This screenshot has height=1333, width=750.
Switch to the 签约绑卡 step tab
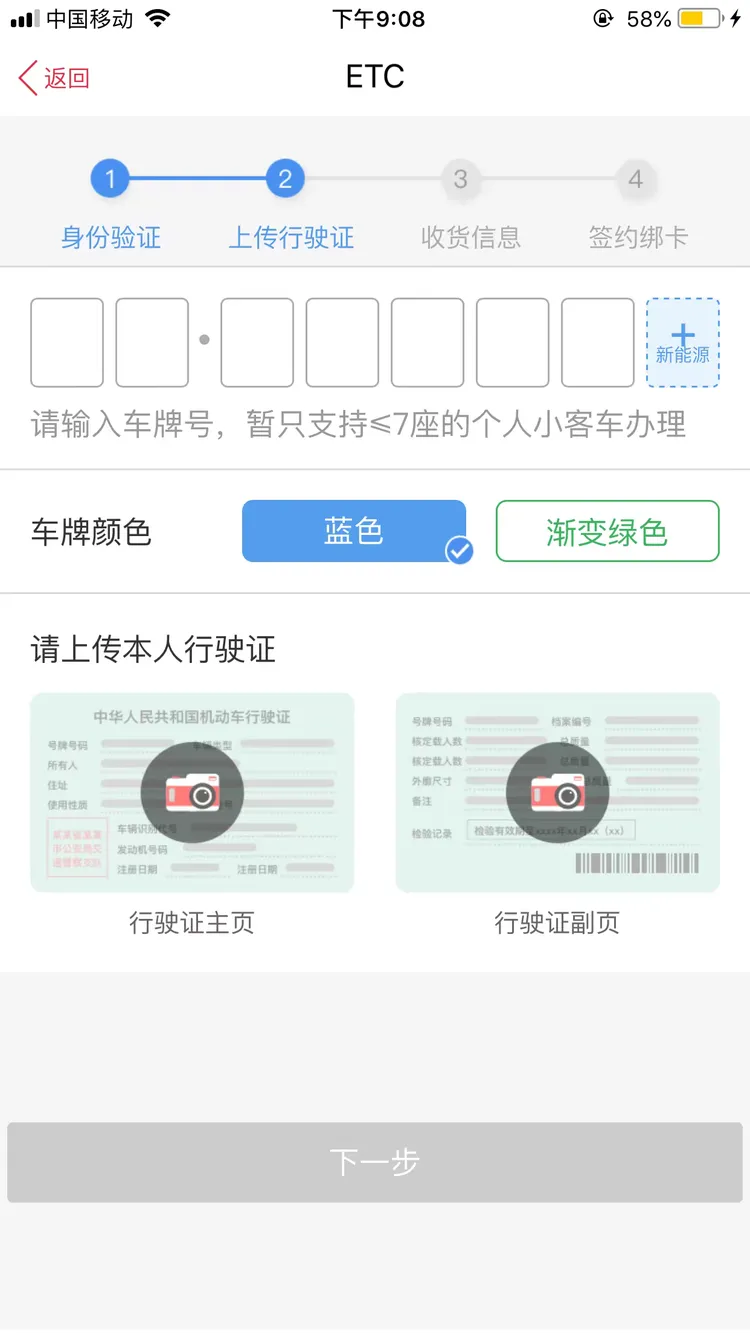pos(635,237)
